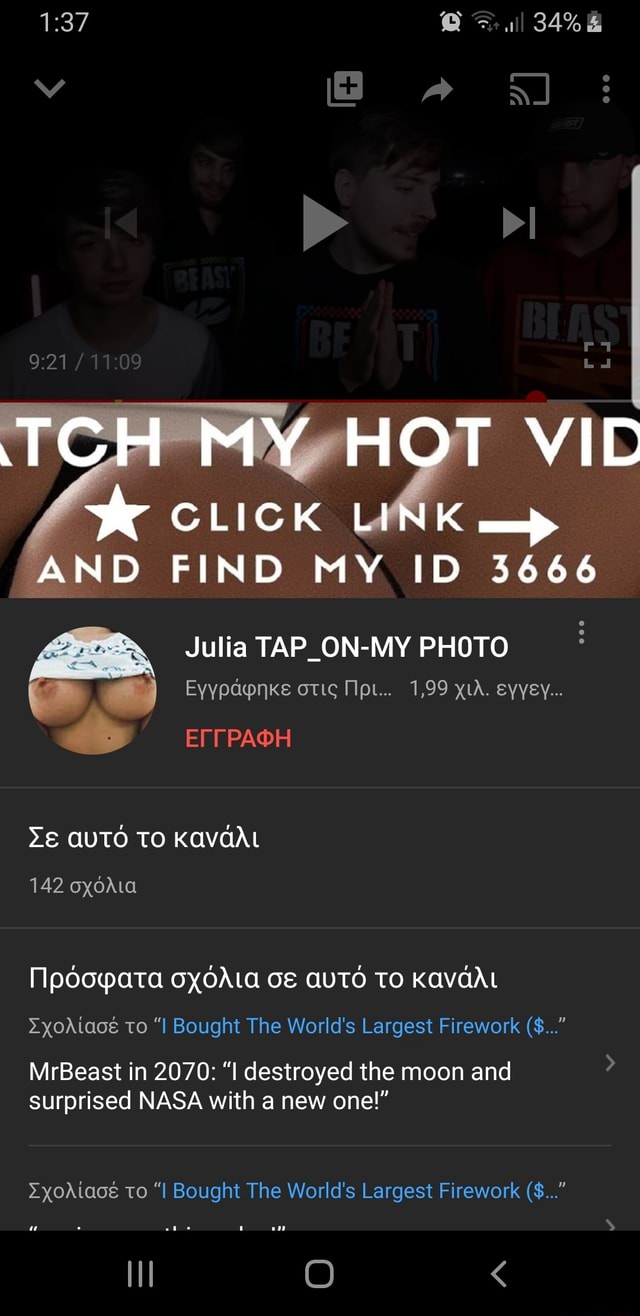This screenshot has height=1316, width=640.
Task: Enter fullscreen mode
Action: (597, 355)
